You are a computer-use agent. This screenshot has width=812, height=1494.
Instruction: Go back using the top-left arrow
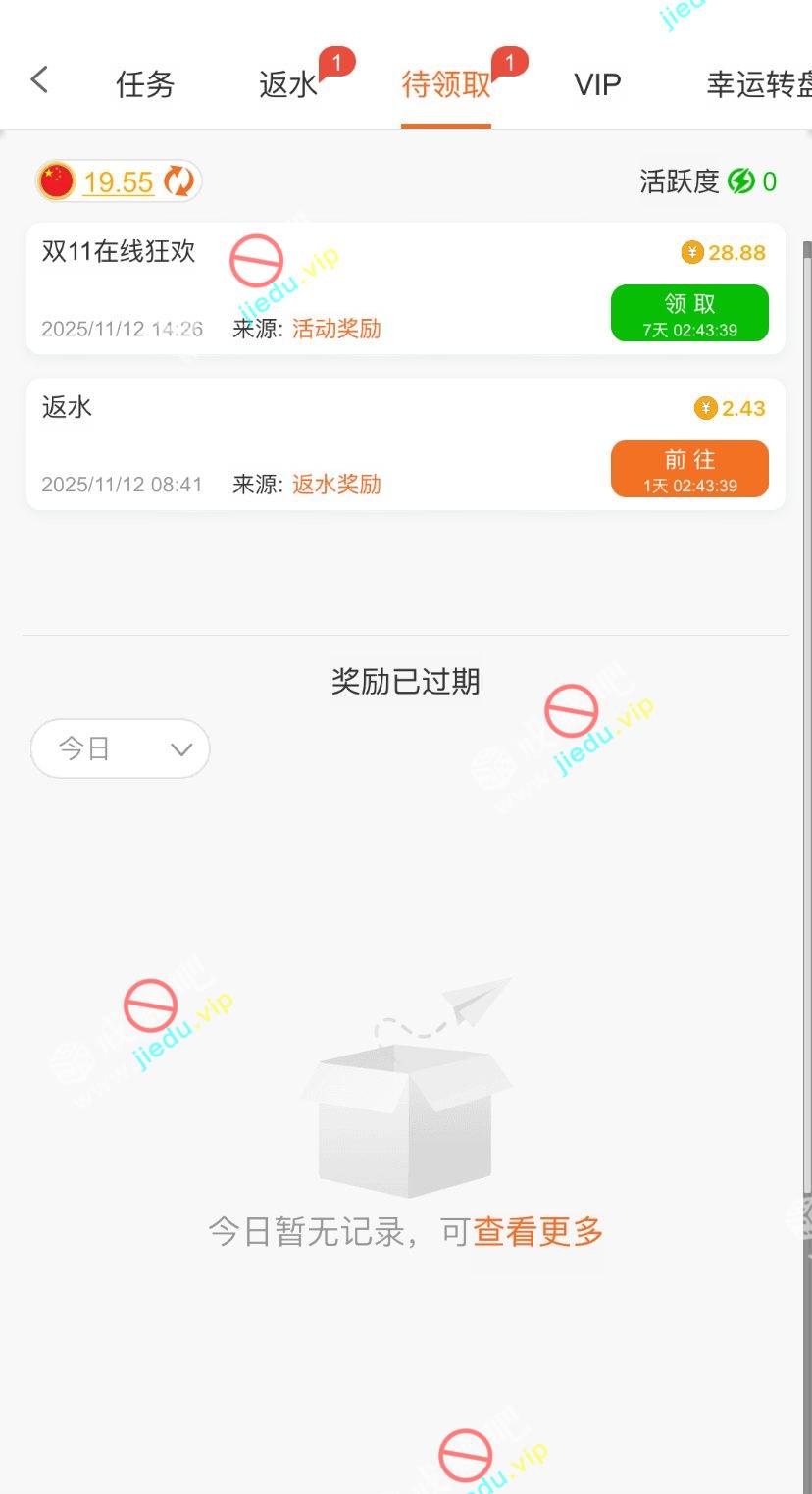[x=39, y=80]
